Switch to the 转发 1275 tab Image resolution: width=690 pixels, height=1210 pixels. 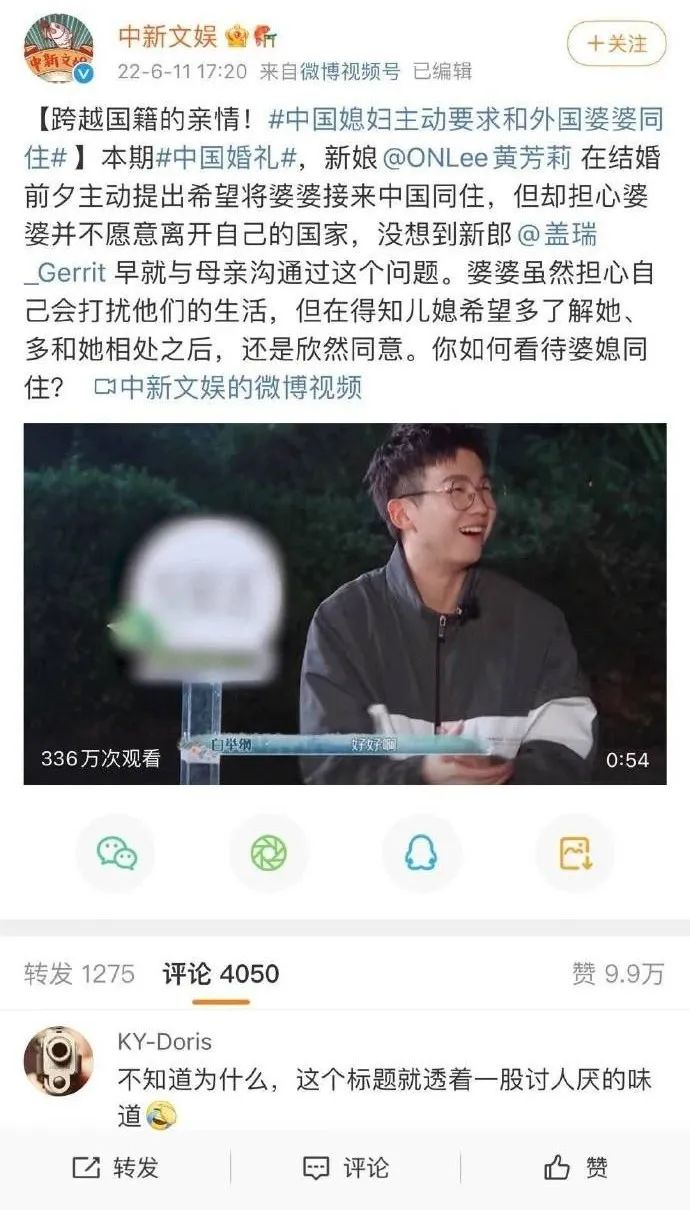click(79, 973)
